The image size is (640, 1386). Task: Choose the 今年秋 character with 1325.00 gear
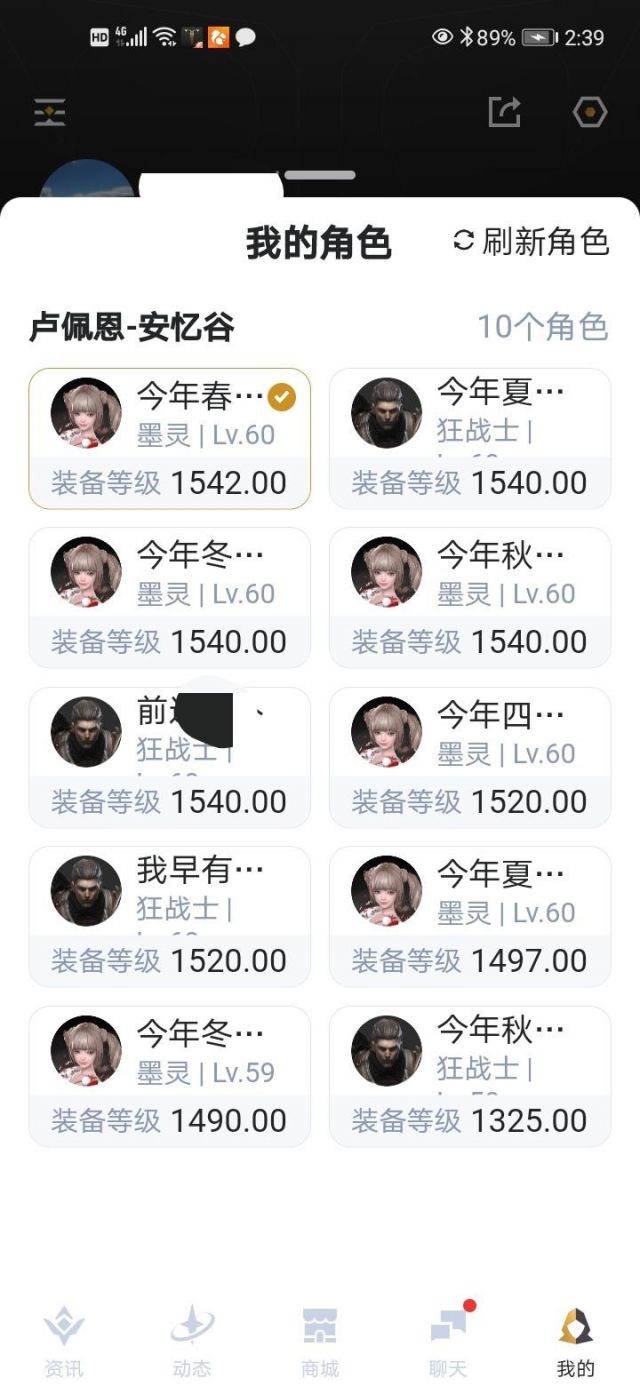click(x=470, y=1076)
